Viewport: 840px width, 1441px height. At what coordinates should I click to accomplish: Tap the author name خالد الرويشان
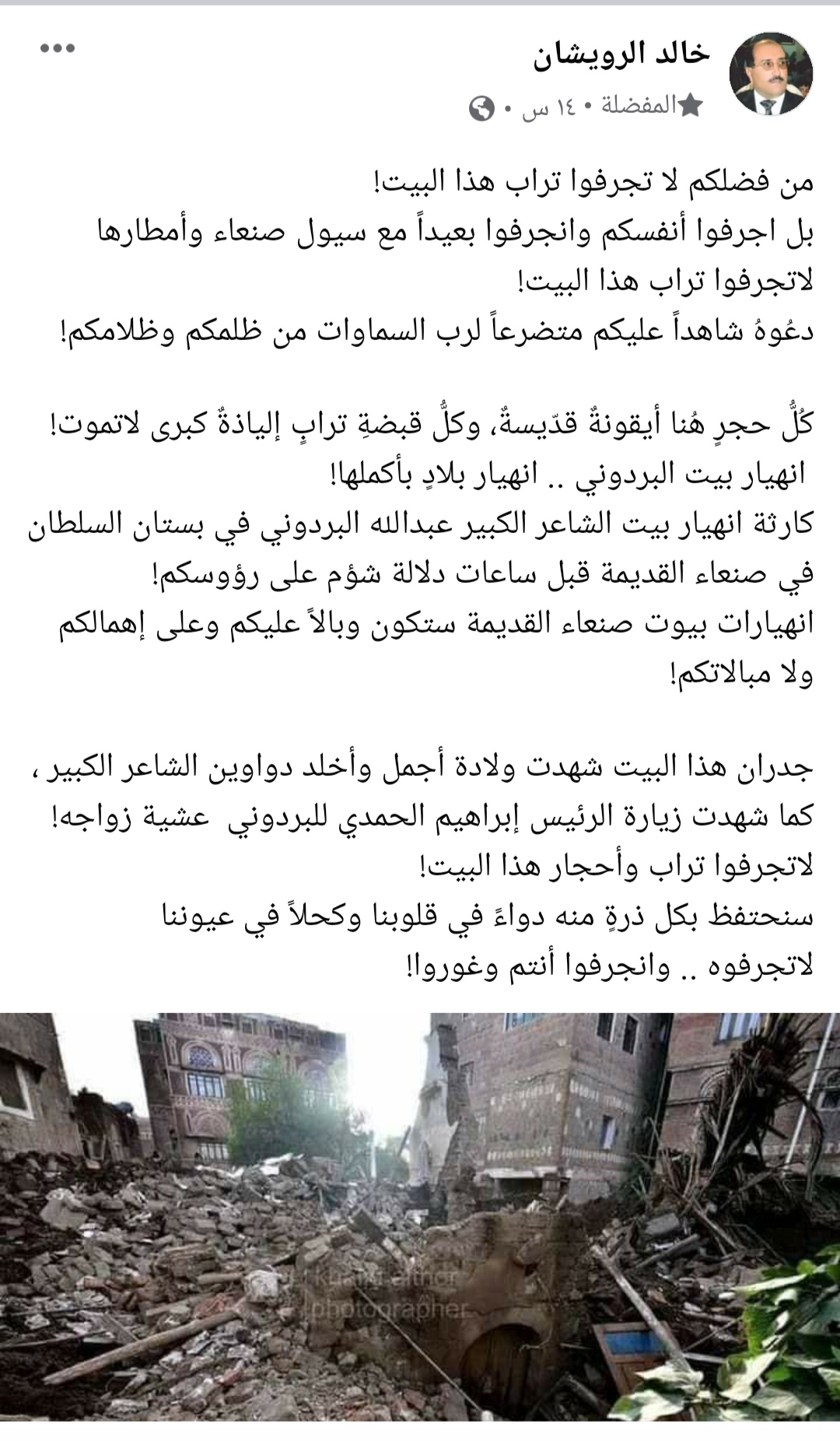622,54
